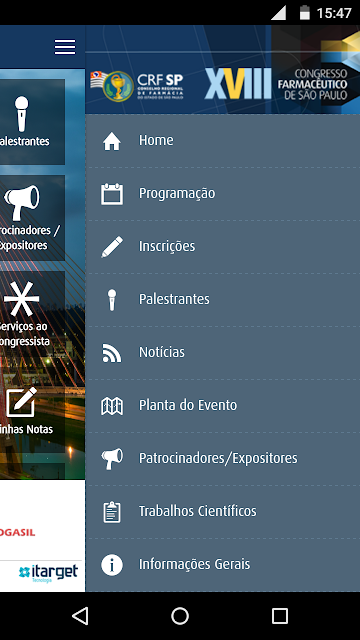Viewport: 360px width, 640px height.
Task: Show Informações Gerais
Action: pyautogui.click(x=222, y=565)
